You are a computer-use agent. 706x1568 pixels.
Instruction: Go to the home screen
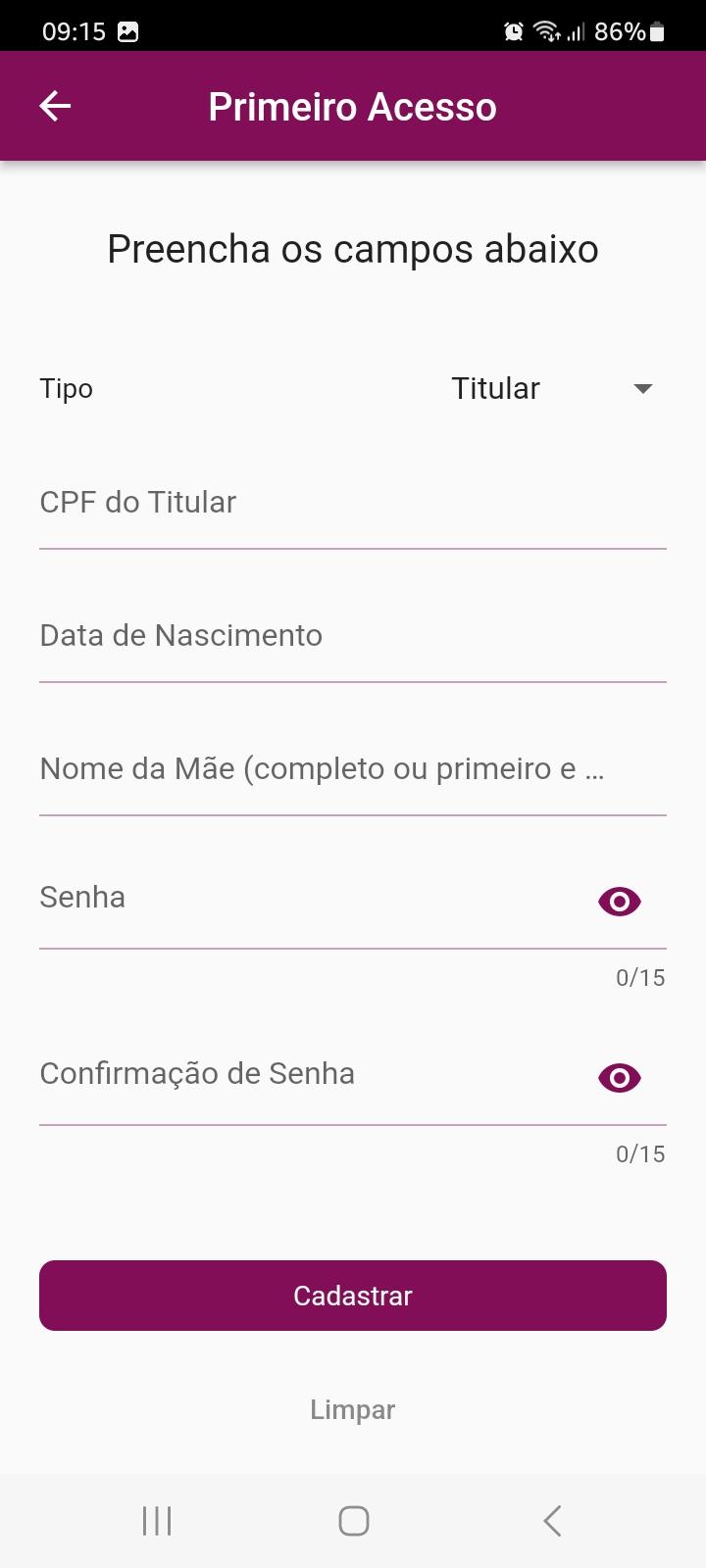(x=353, y=1521)
